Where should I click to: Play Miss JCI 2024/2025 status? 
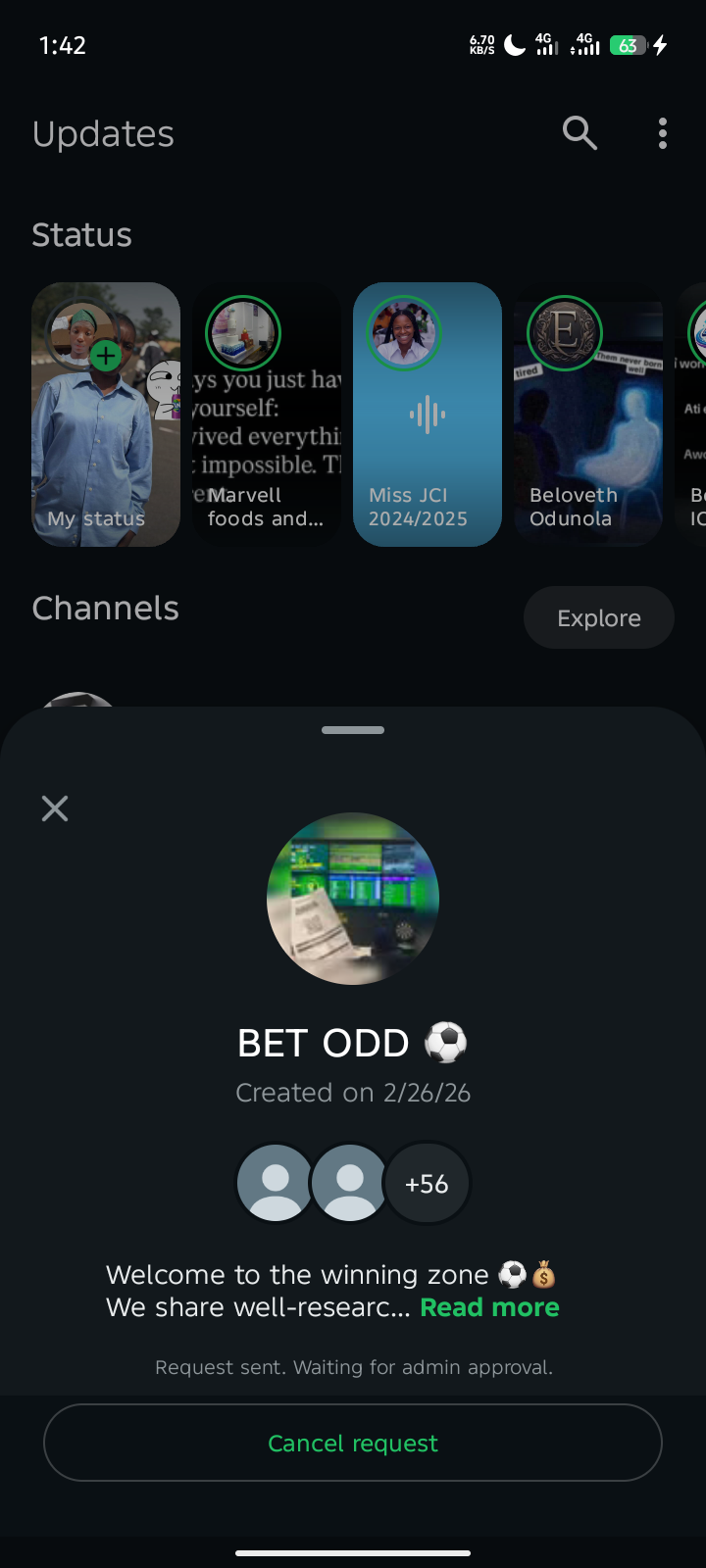(x=428, y=414)
